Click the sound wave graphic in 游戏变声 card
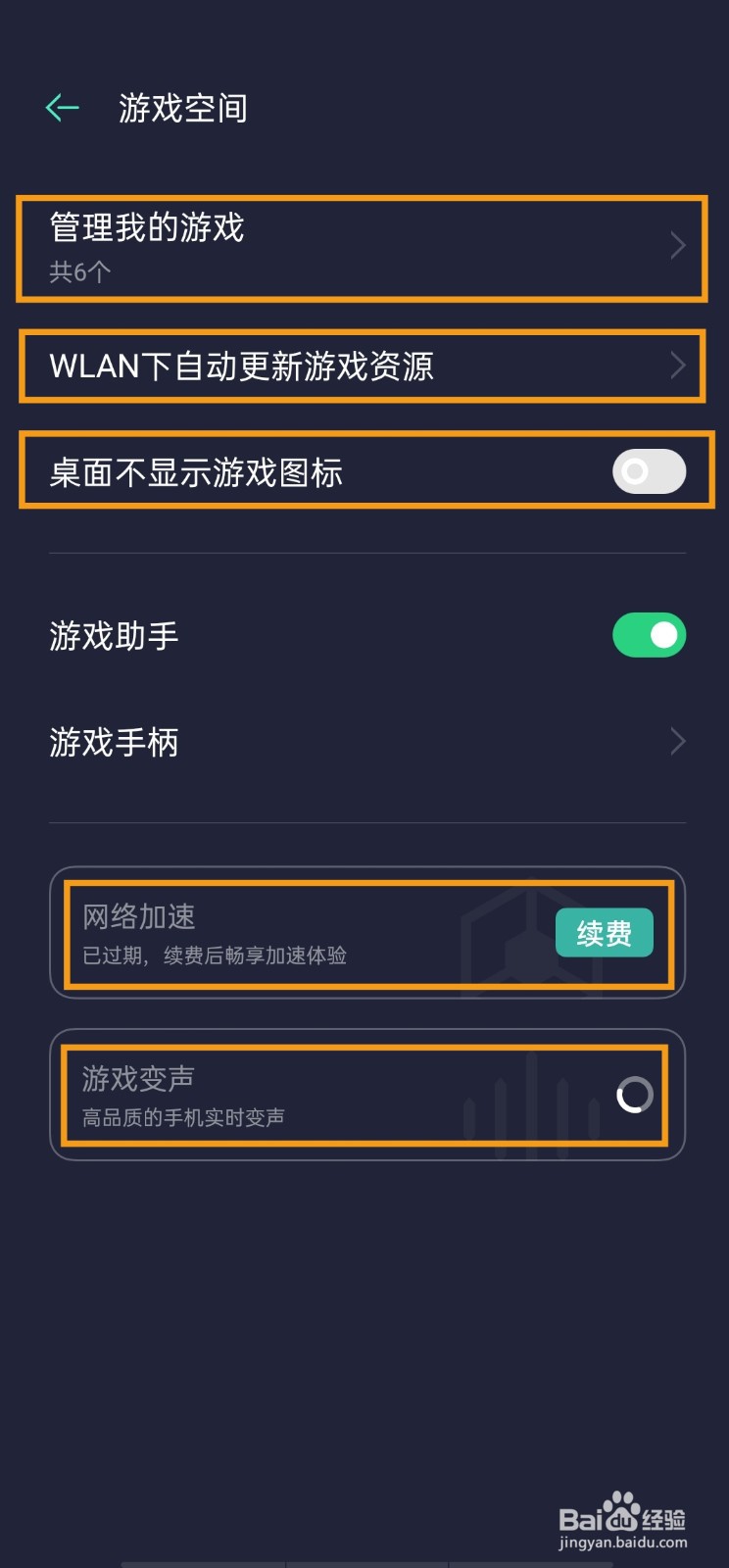Viewport: 729px width, 1568px height. (x=529, y=1098)
